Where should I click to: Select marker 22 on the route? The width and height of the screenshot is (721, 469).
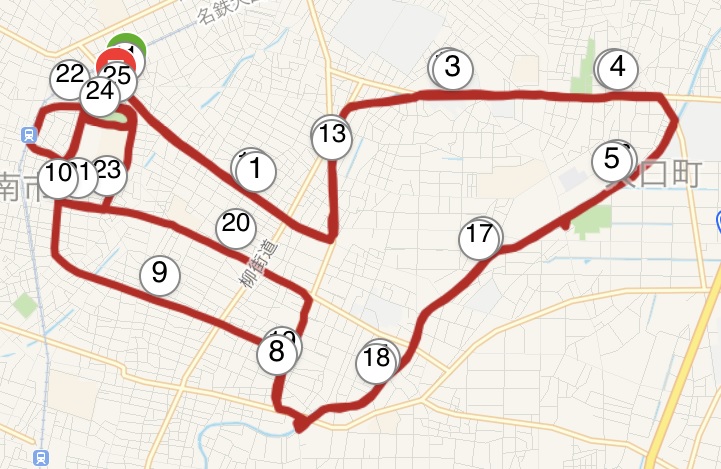click(x=69, y=77)
